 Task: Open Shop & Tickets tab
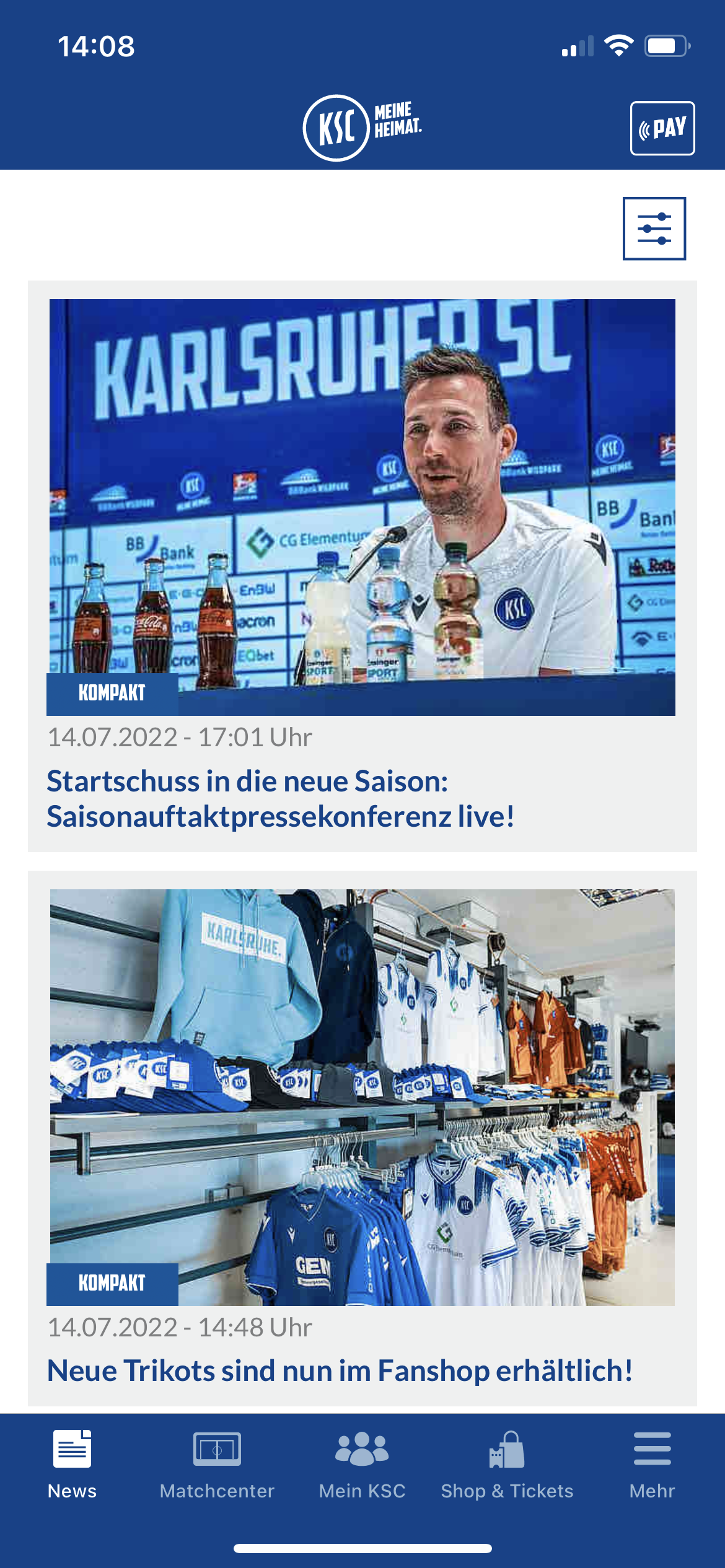(507, 1465)
